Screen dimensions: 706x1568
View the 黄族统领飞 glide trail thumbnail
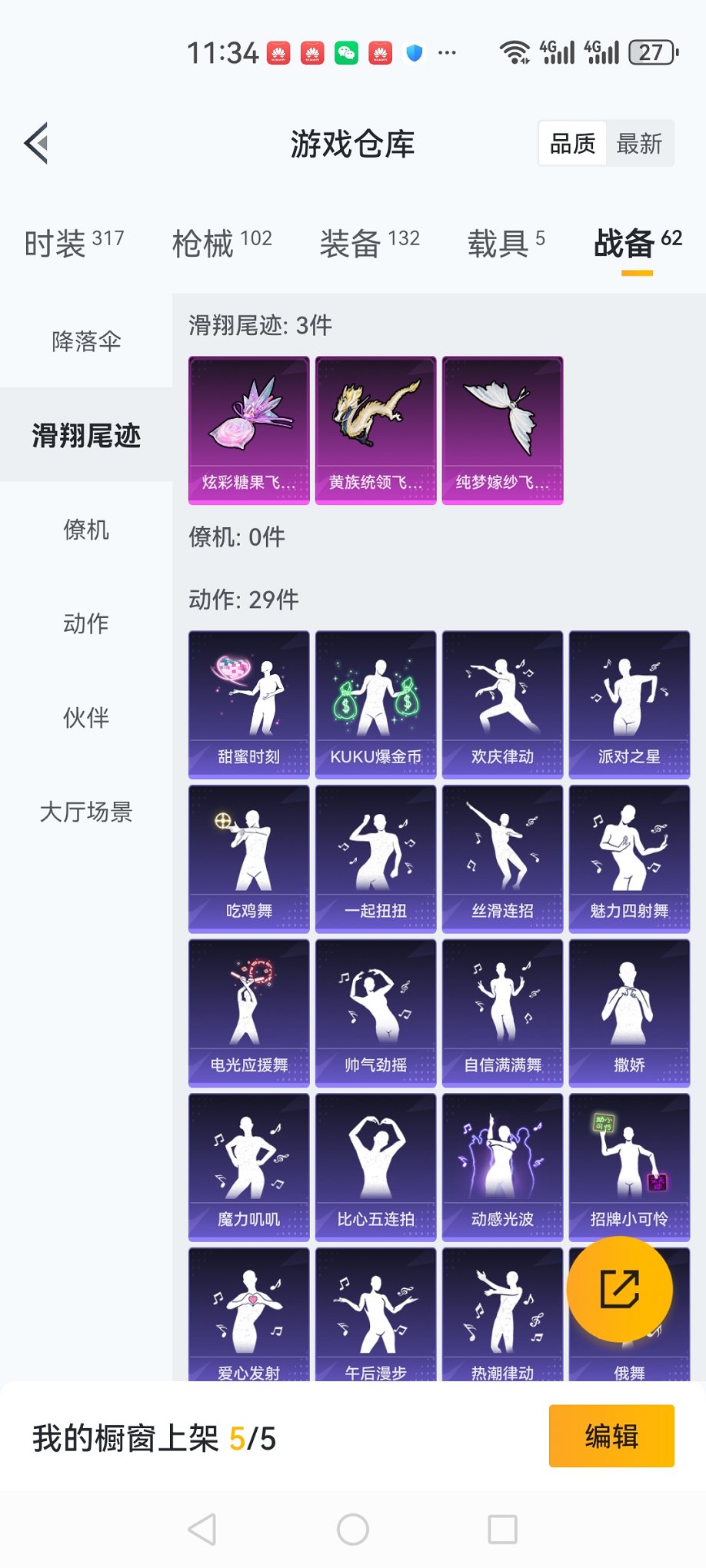tap(375, 428)
